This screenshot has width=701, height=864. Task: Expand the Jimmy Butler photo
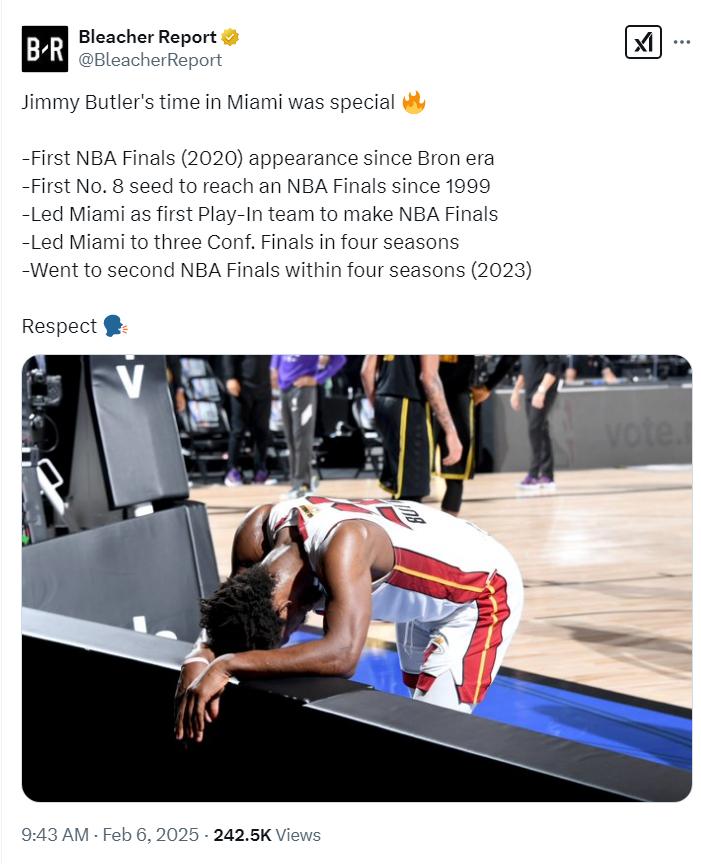pyautogui.click(x=356, y=578)
